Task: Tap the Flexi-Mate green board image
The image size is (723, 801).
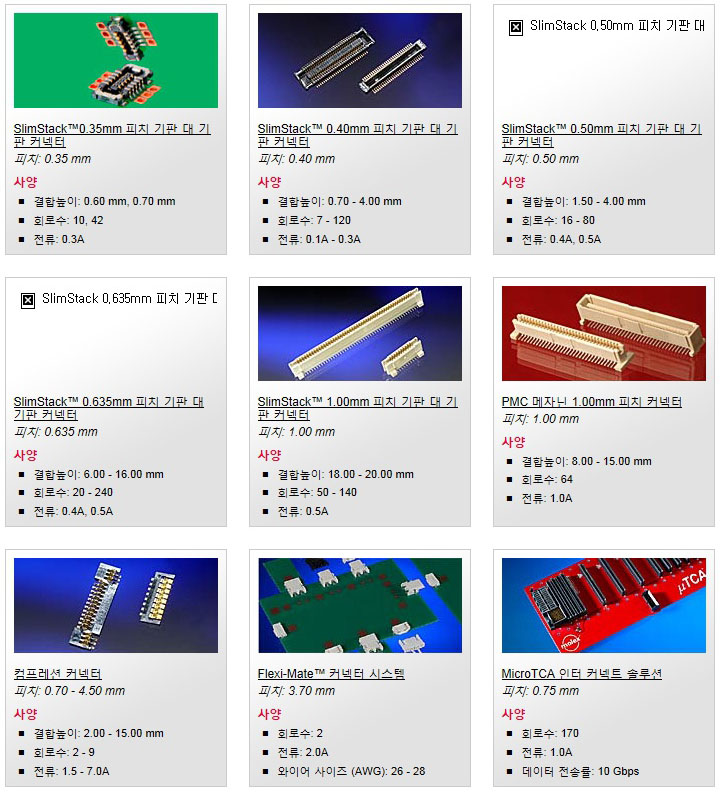Action: [x=359, y=605]
